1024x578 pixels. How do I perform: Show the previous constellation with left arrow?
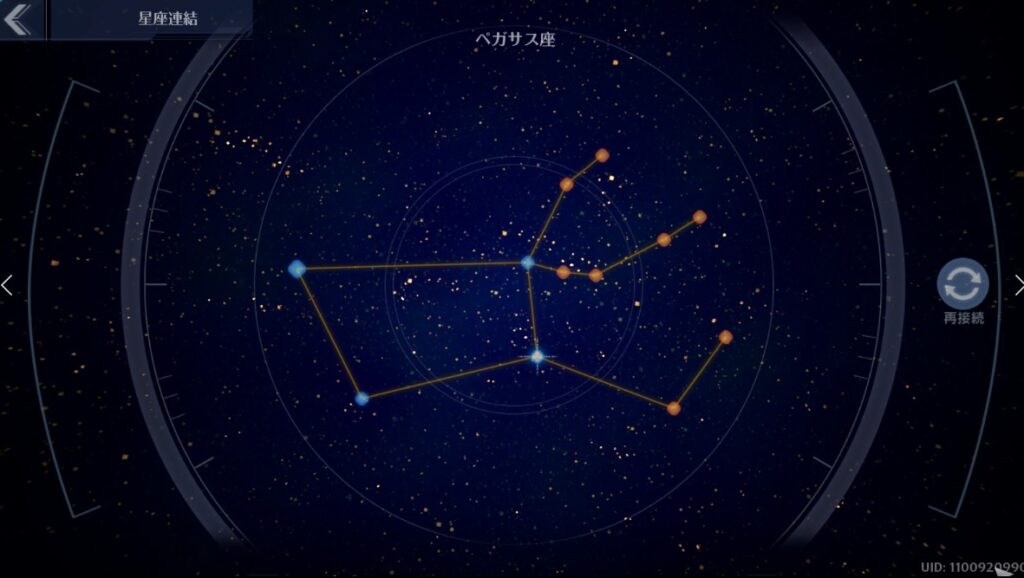[7, 285]
